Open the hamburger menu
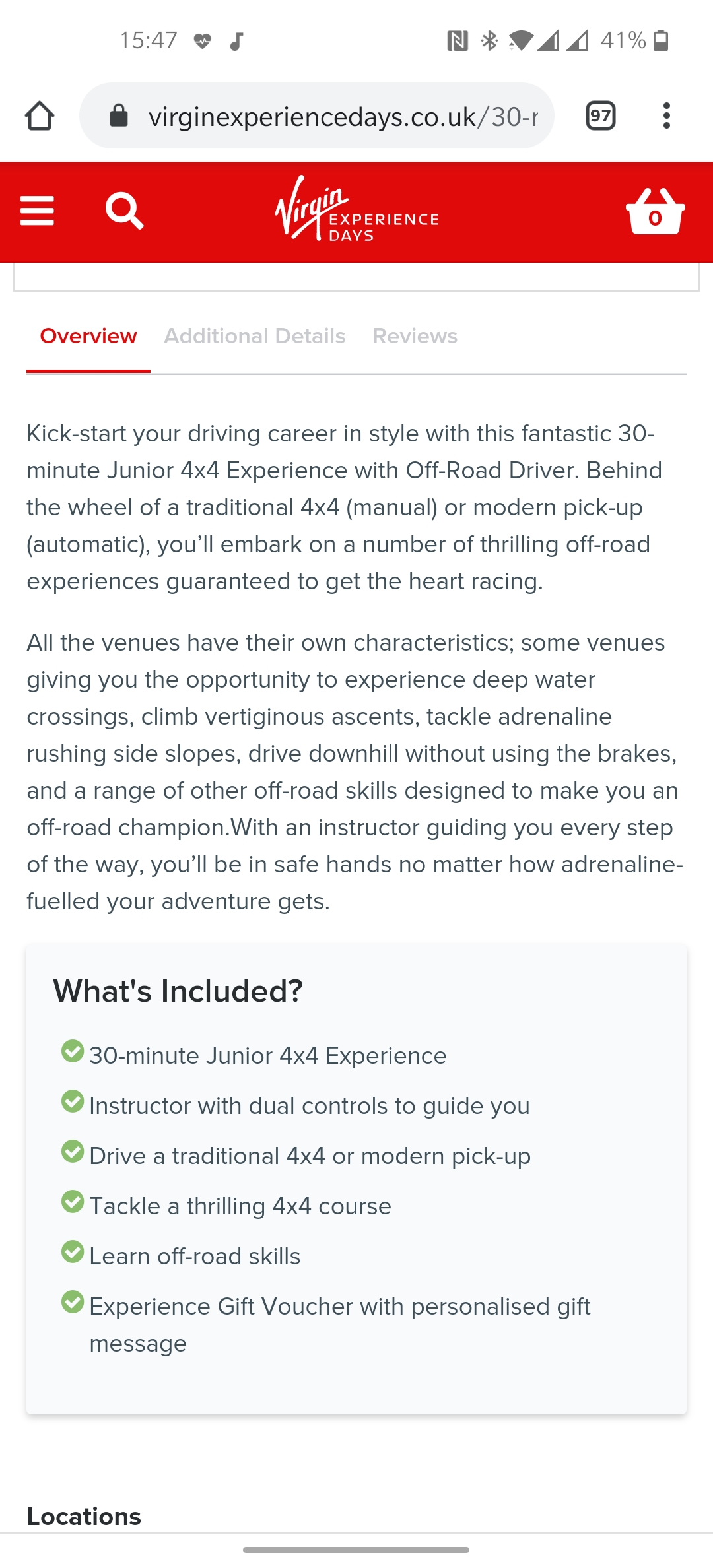This screenshot has height=1568, width=713. pos(37,211)
